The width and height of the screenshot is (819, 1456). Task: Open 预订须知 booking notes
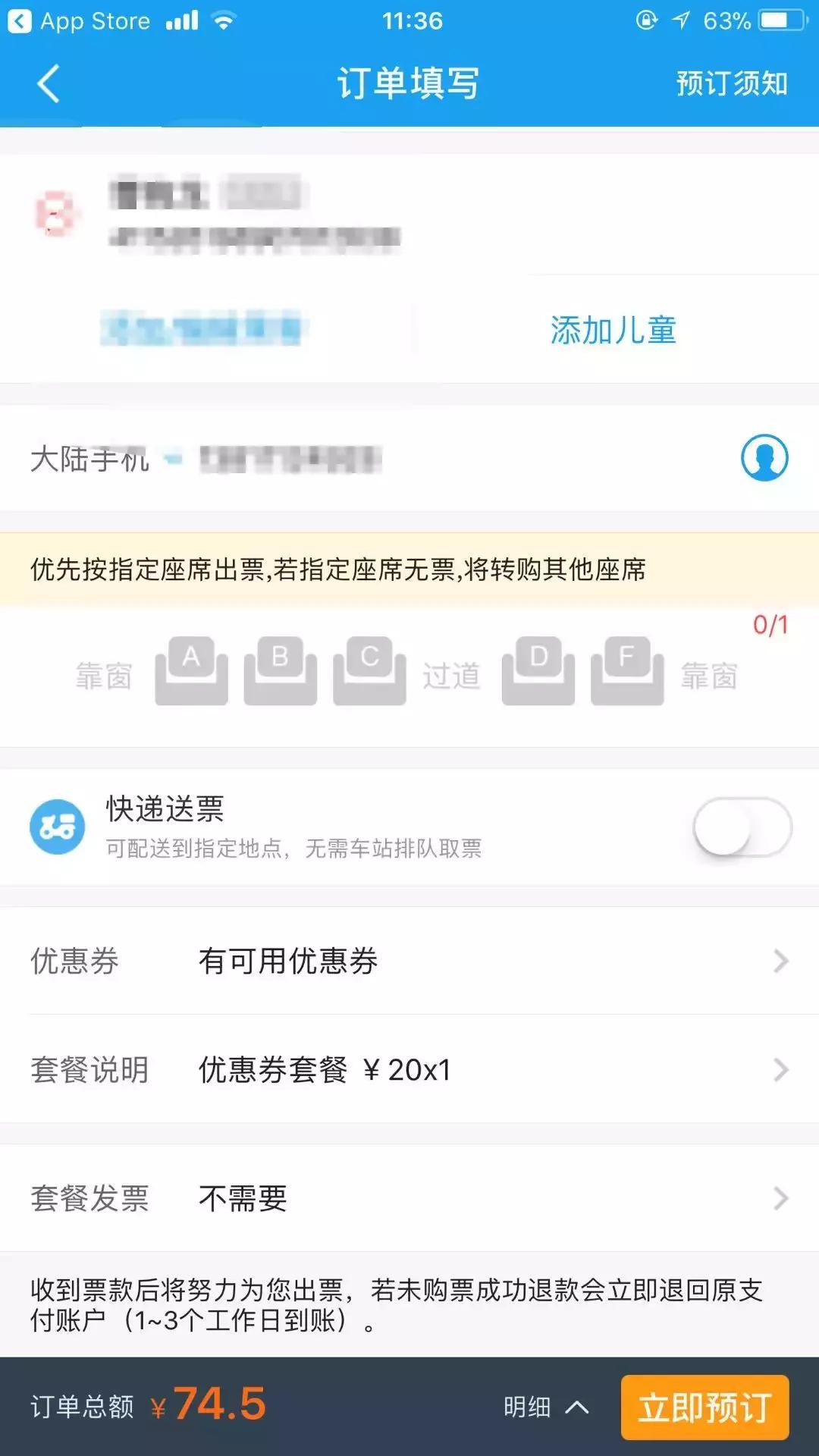pyautogui.click(x=730, y=83)
